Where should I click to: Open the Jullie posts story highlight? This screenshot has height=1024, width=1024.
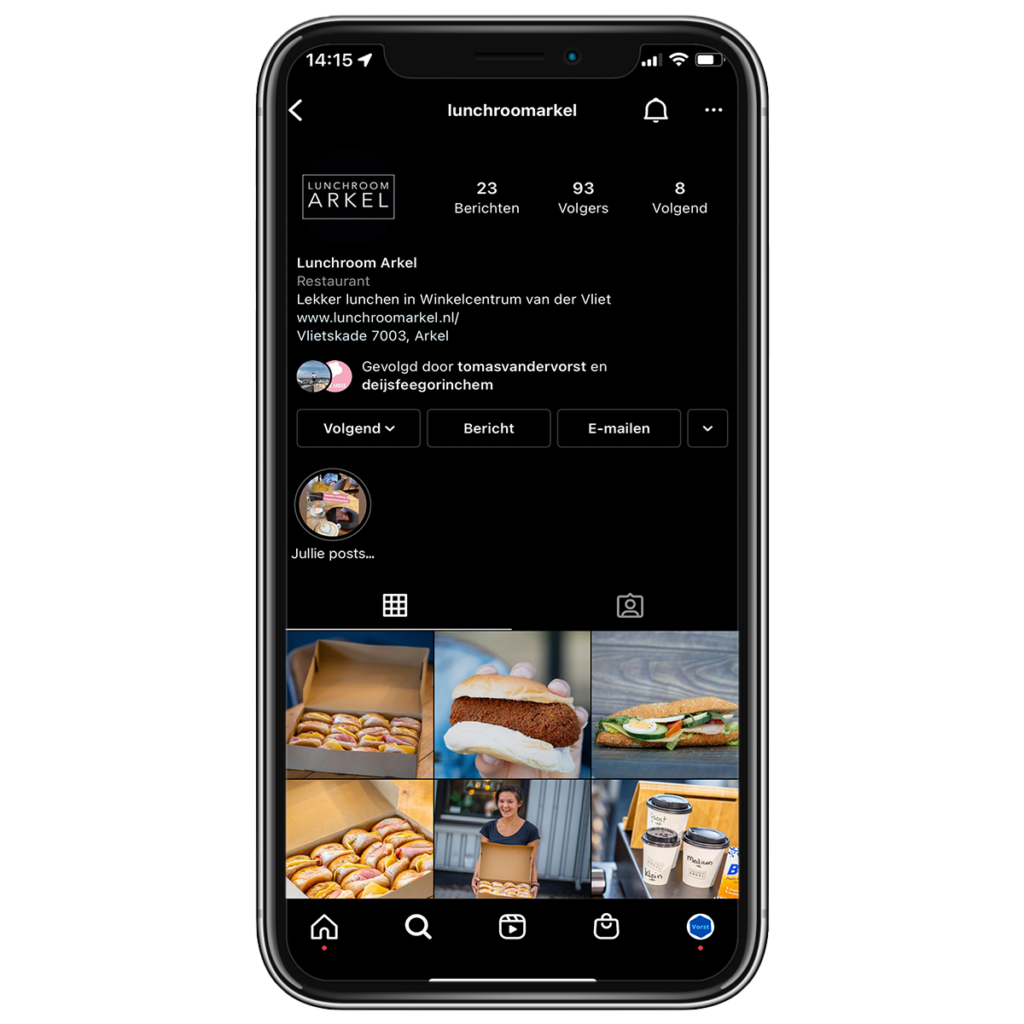[x=333, y=505]
